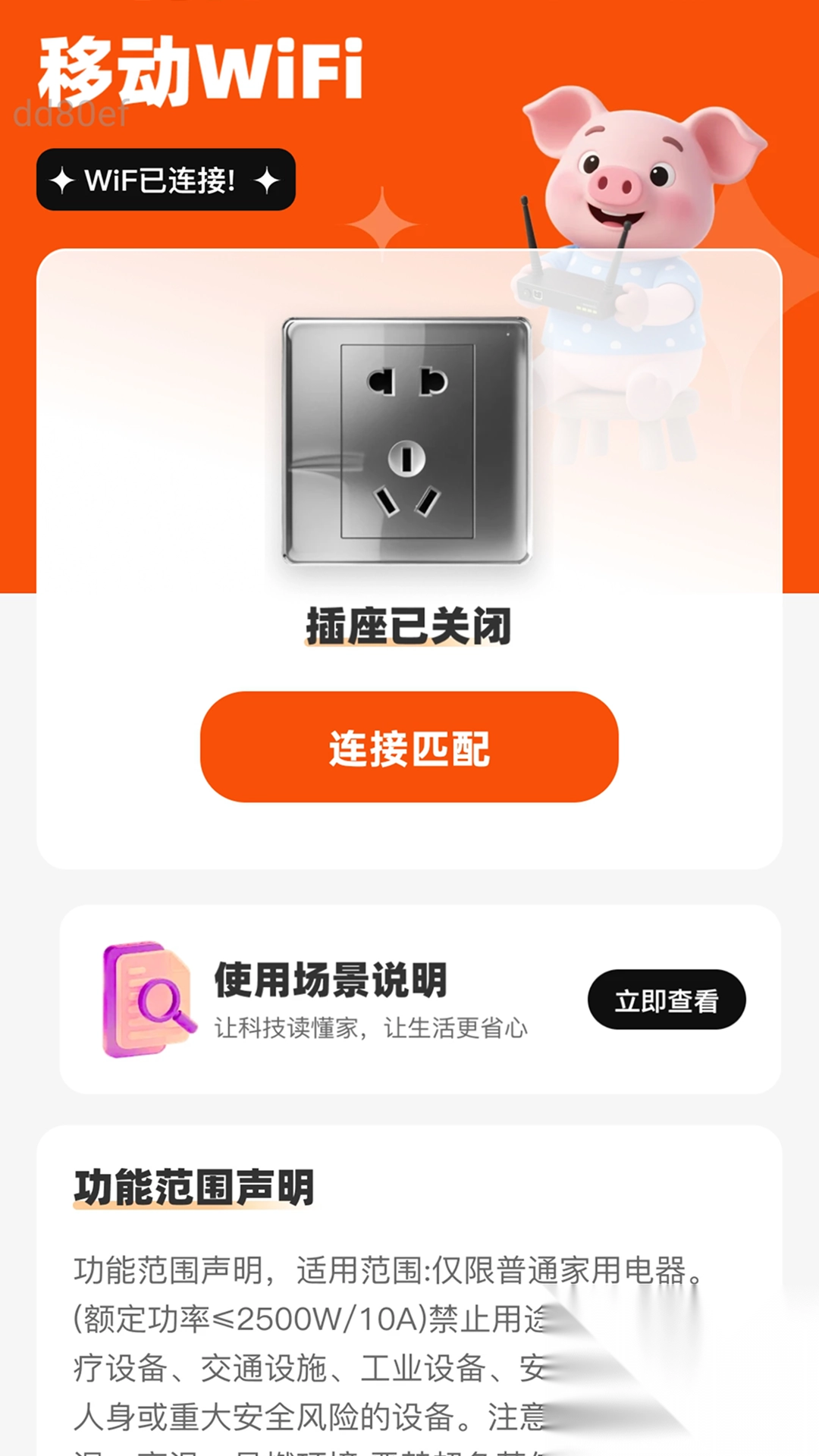The width and height of the screenshot is (819, 1456).
Task: Click the 移动WiFi app title
Action: [x=201, y=67]
